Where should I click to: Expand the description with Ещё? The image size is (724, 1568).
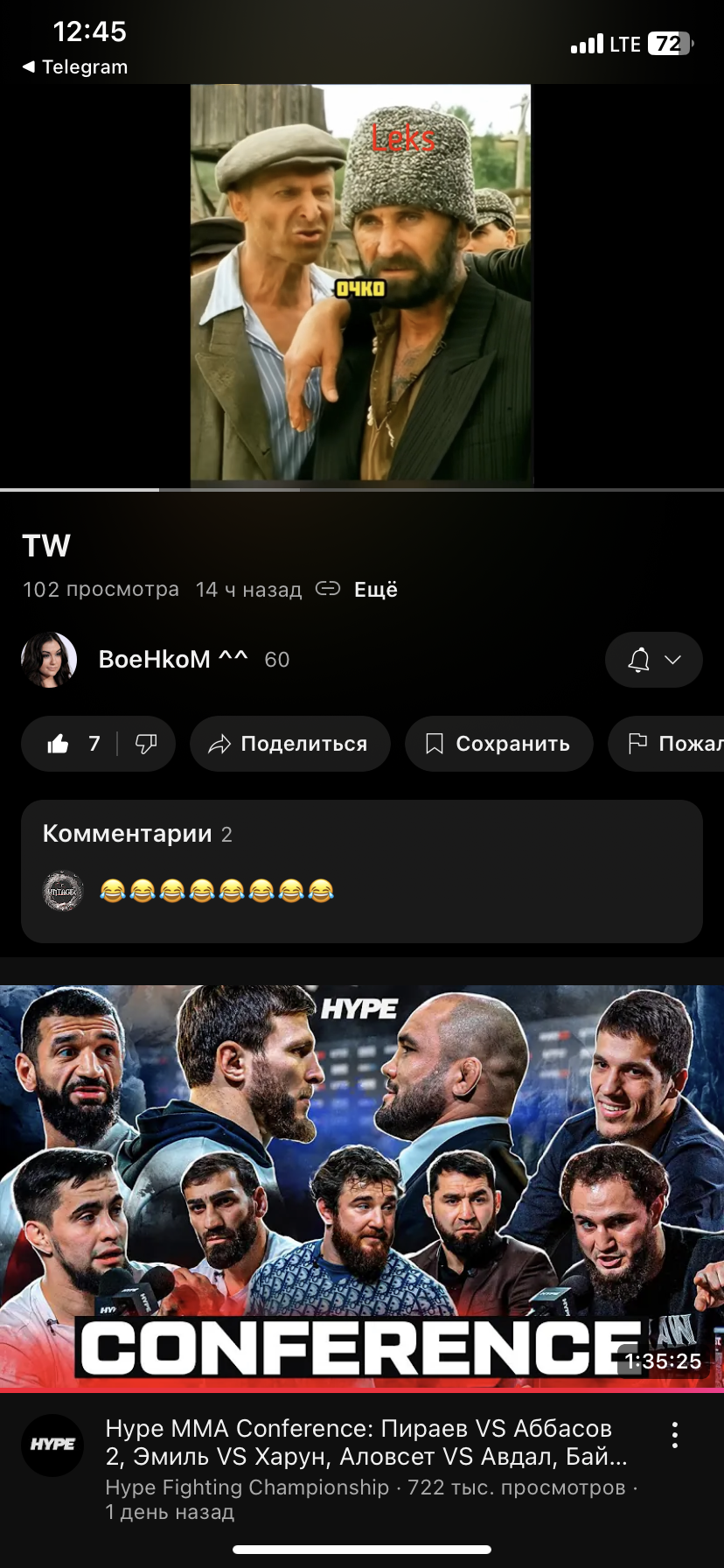(x=375, y=590)
